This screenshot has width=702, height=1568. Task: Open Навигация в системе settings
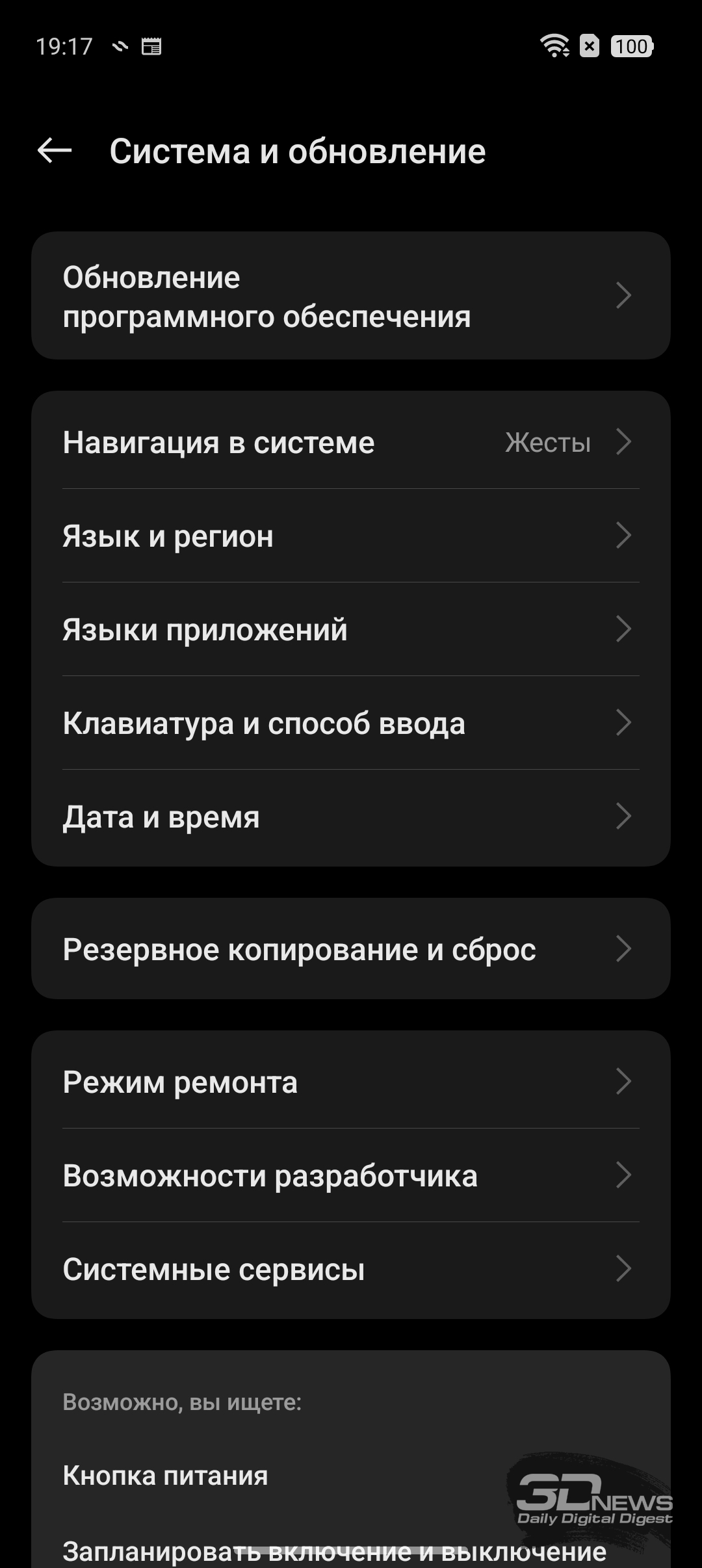point(351,442)
